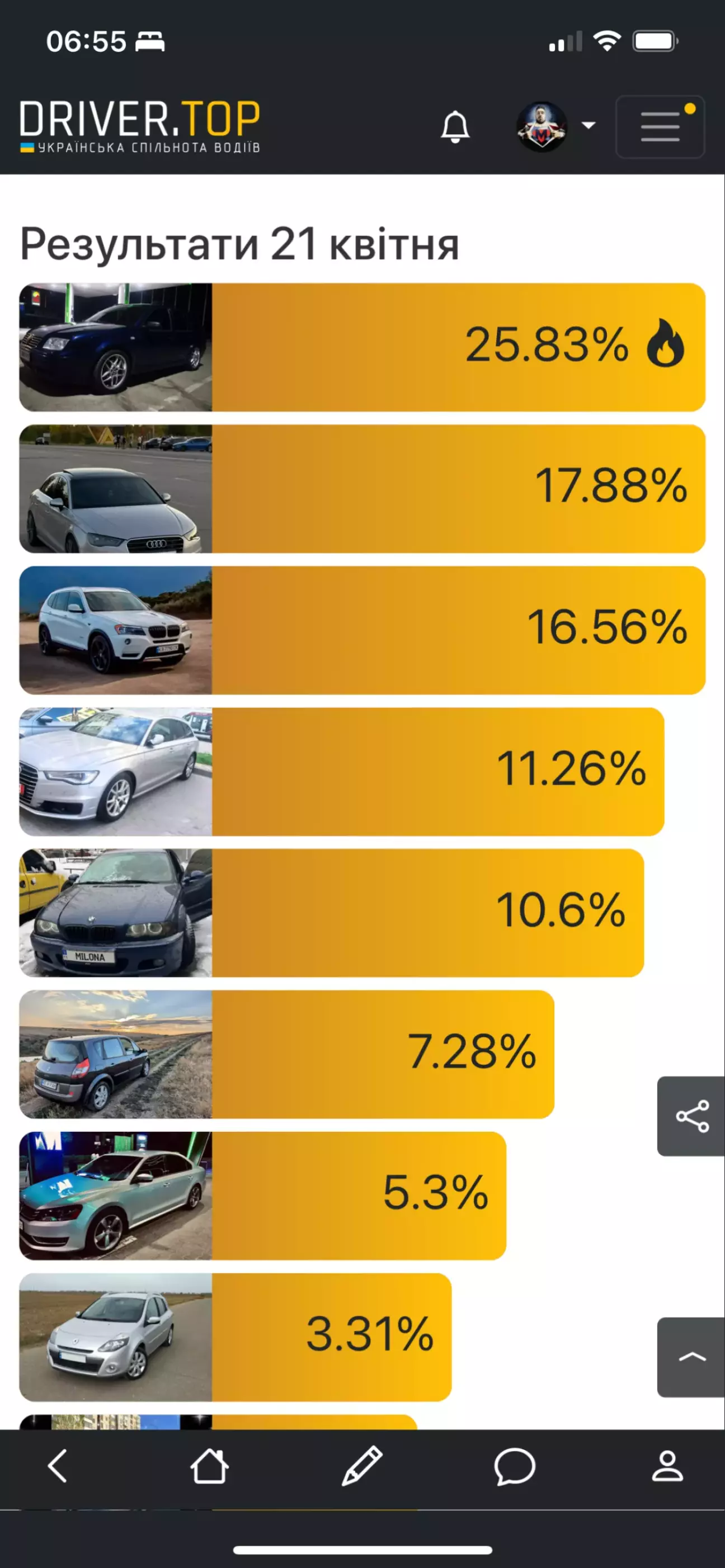Open the car result with 25.83%

coord(362,347)
